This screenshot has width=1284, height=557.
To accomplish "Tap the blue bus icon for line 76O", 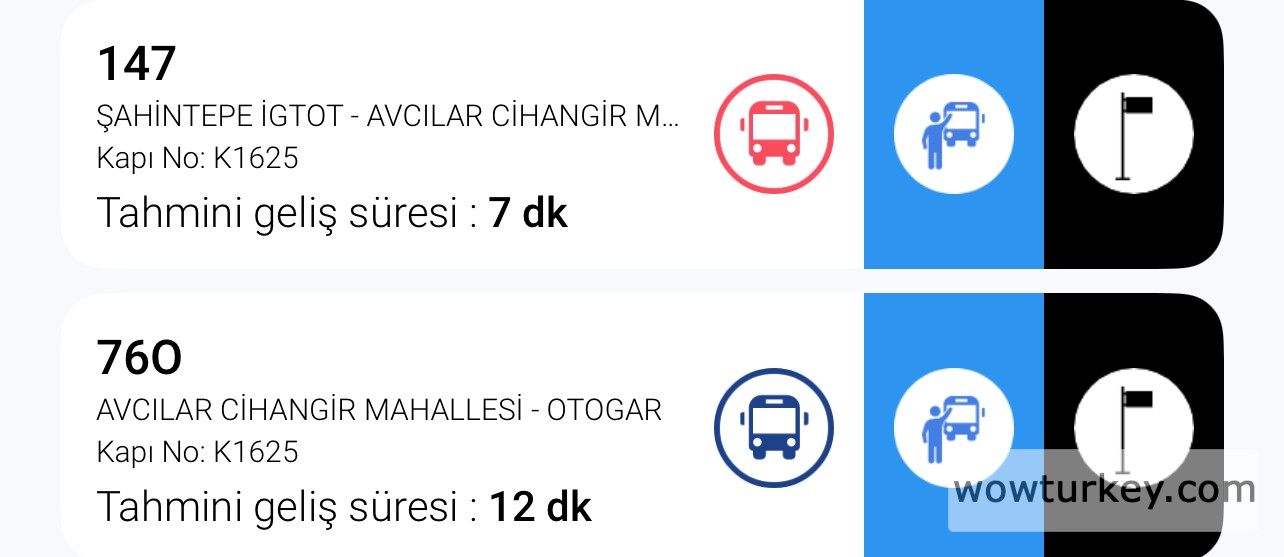I will (x=773, y=428).
